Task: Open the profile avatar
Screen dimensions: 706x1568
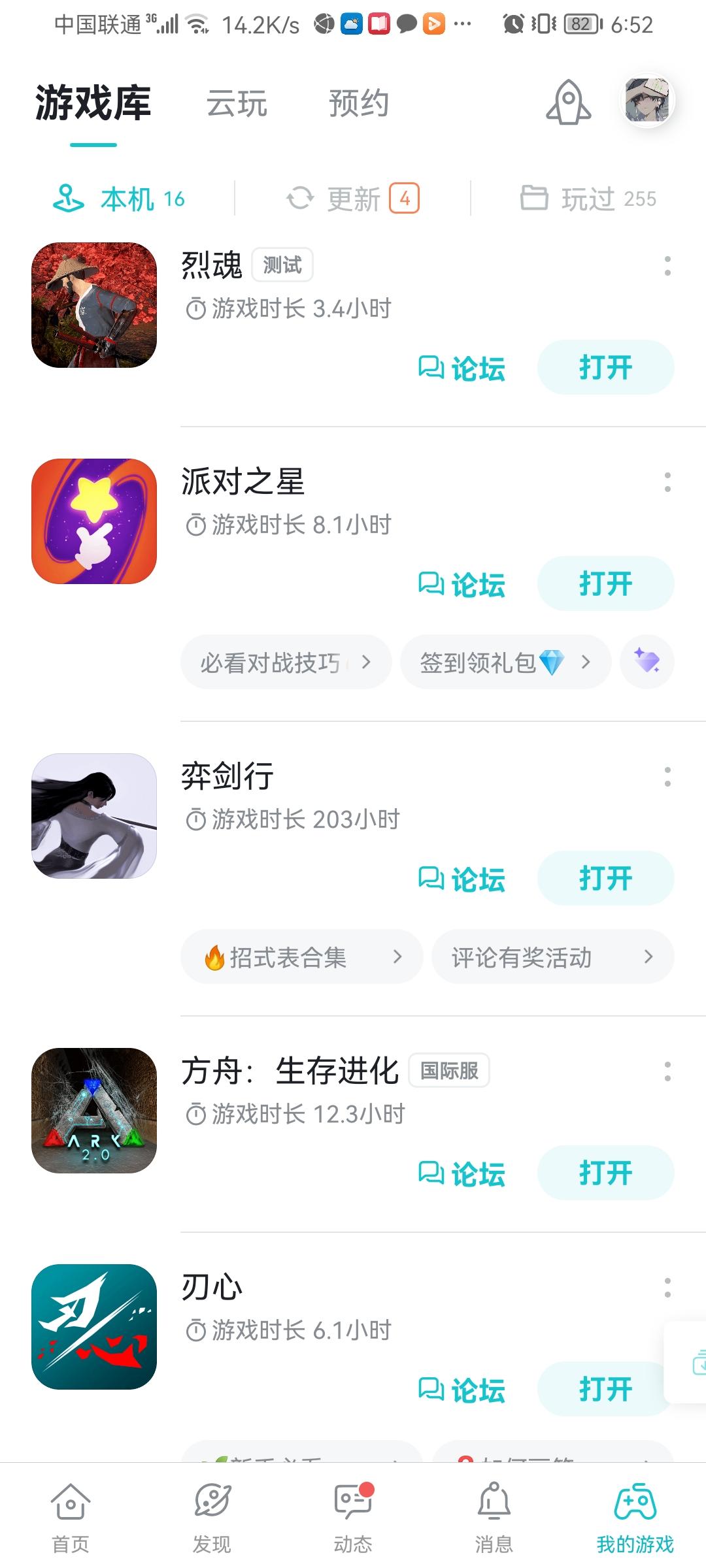Action: click(647, 101)
